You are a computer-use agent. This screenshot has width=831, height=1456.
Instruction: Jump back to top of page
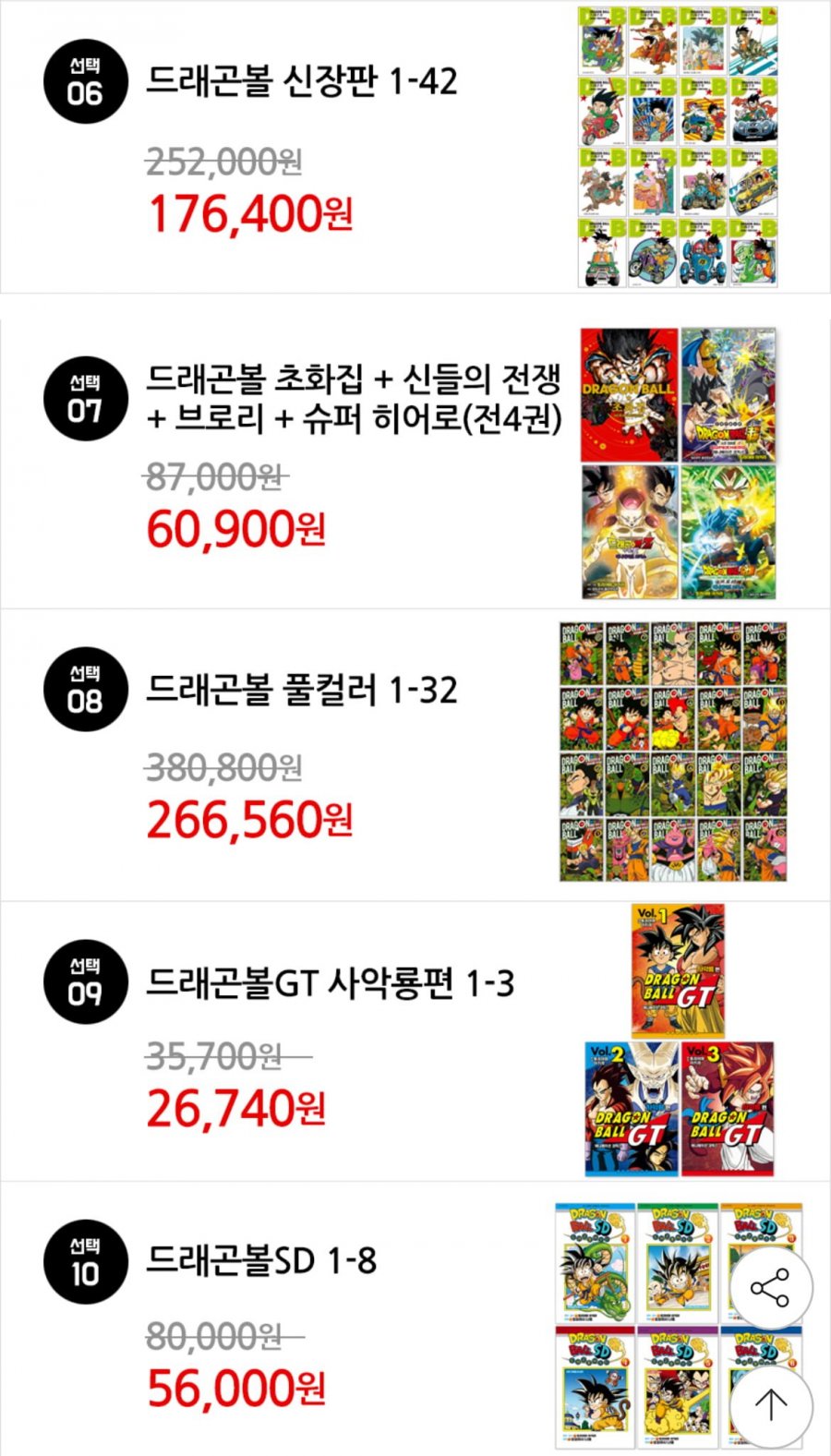click(770, 1404)
